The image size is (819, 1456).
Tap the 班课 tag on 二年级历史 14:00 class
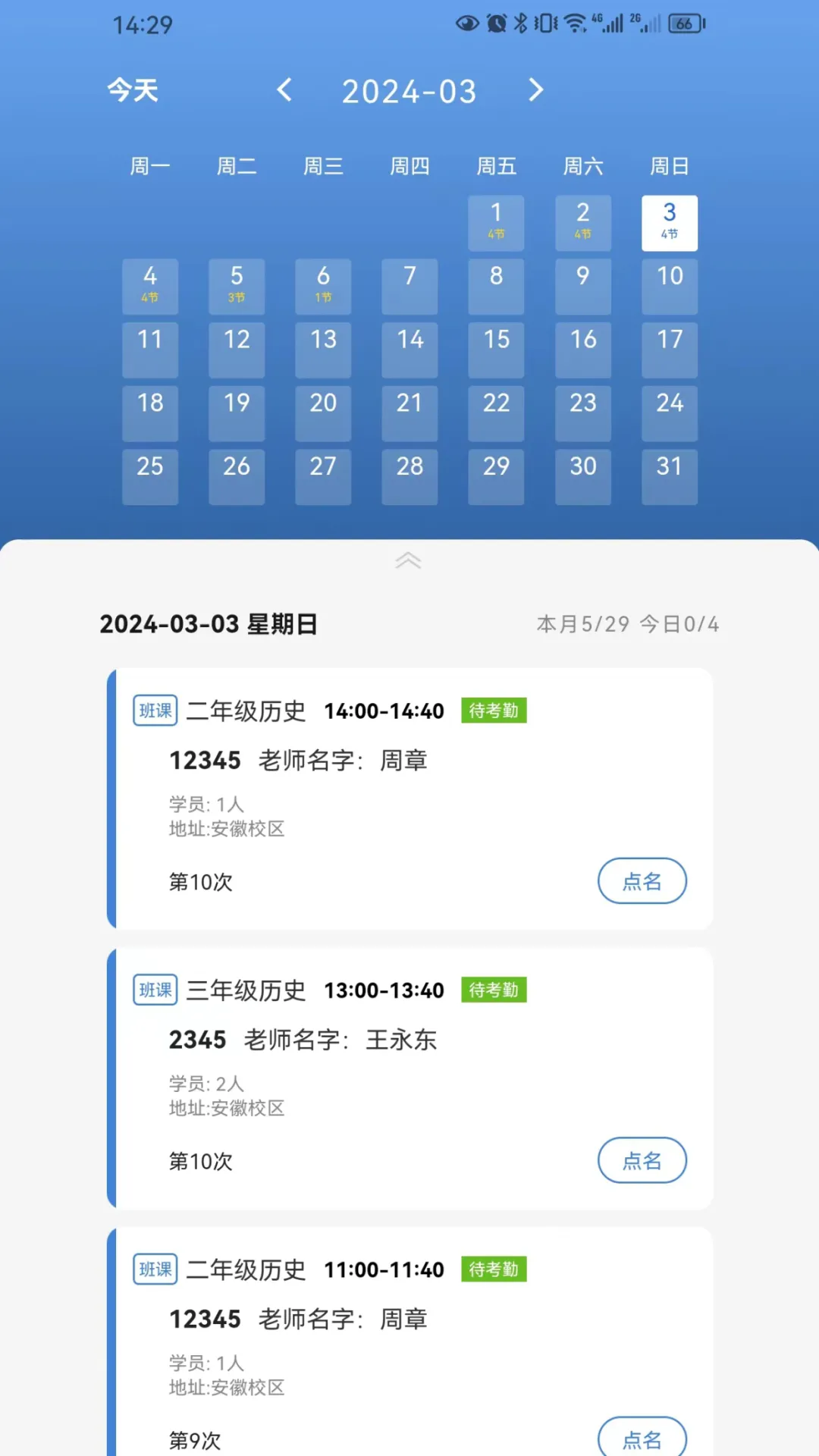155,711
